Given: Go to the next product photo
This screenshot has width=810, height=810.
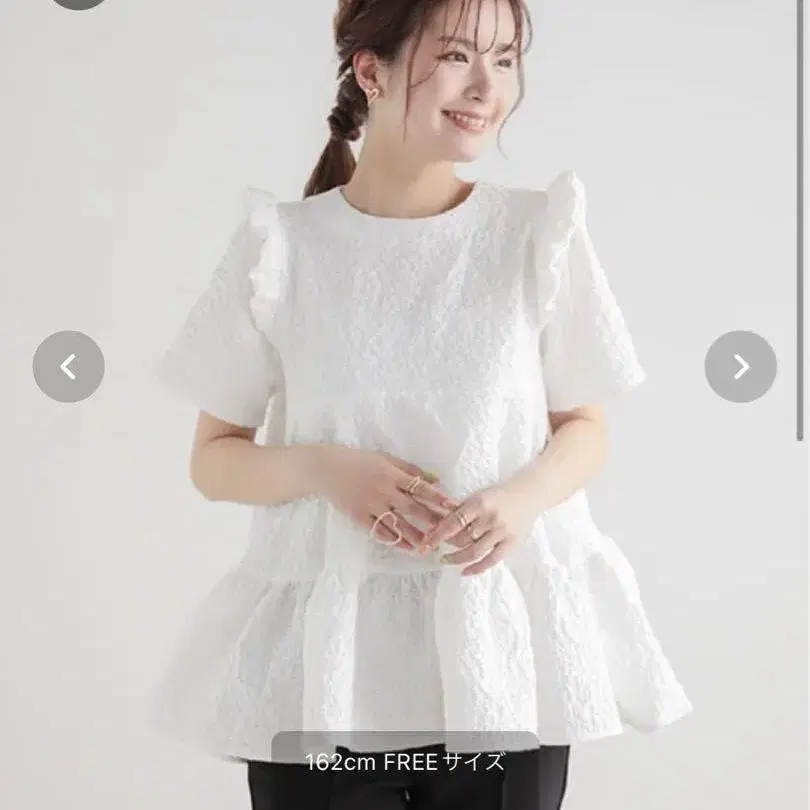Looking at the screenshot, I should pos(740,367).
